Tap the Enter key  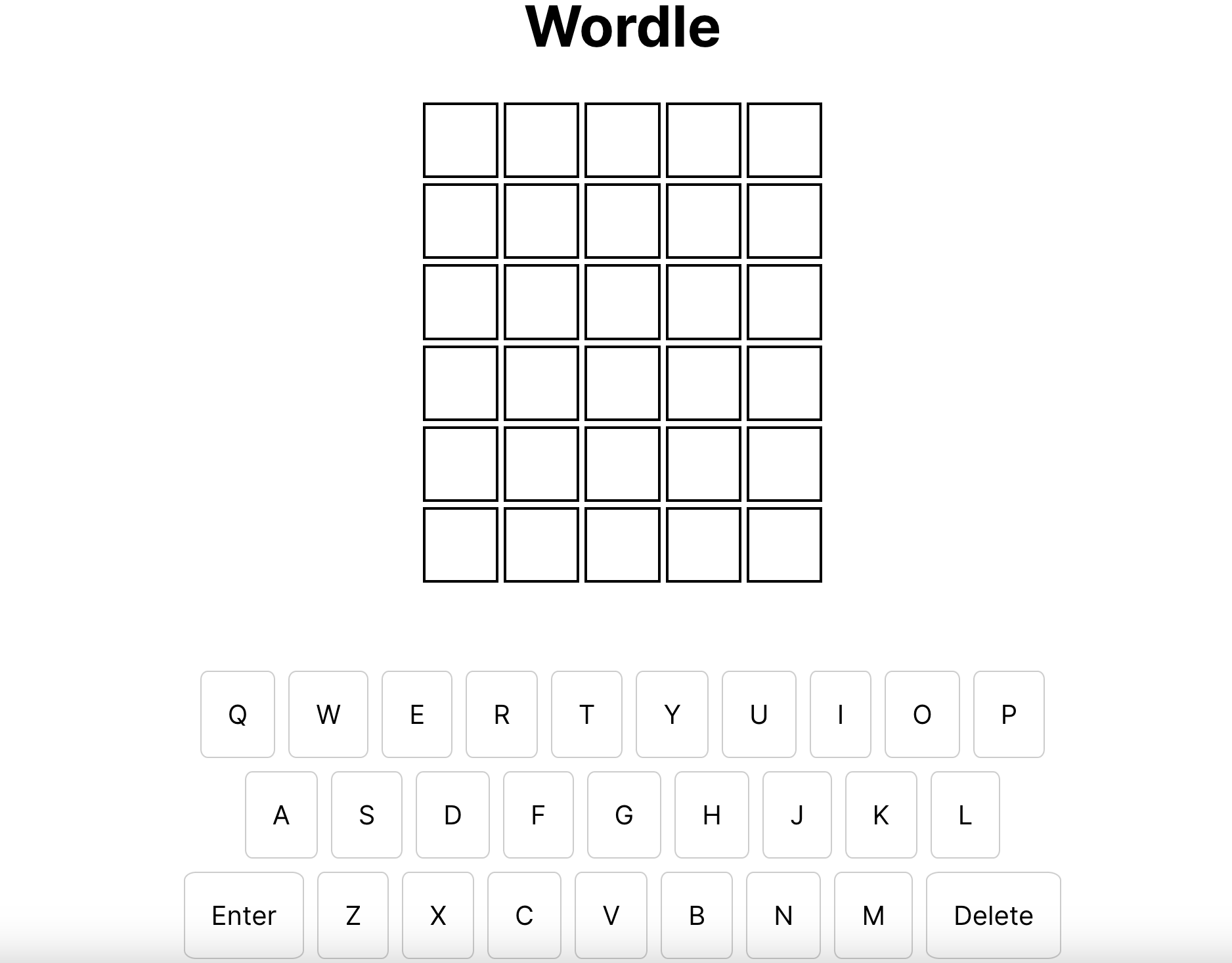244,915
